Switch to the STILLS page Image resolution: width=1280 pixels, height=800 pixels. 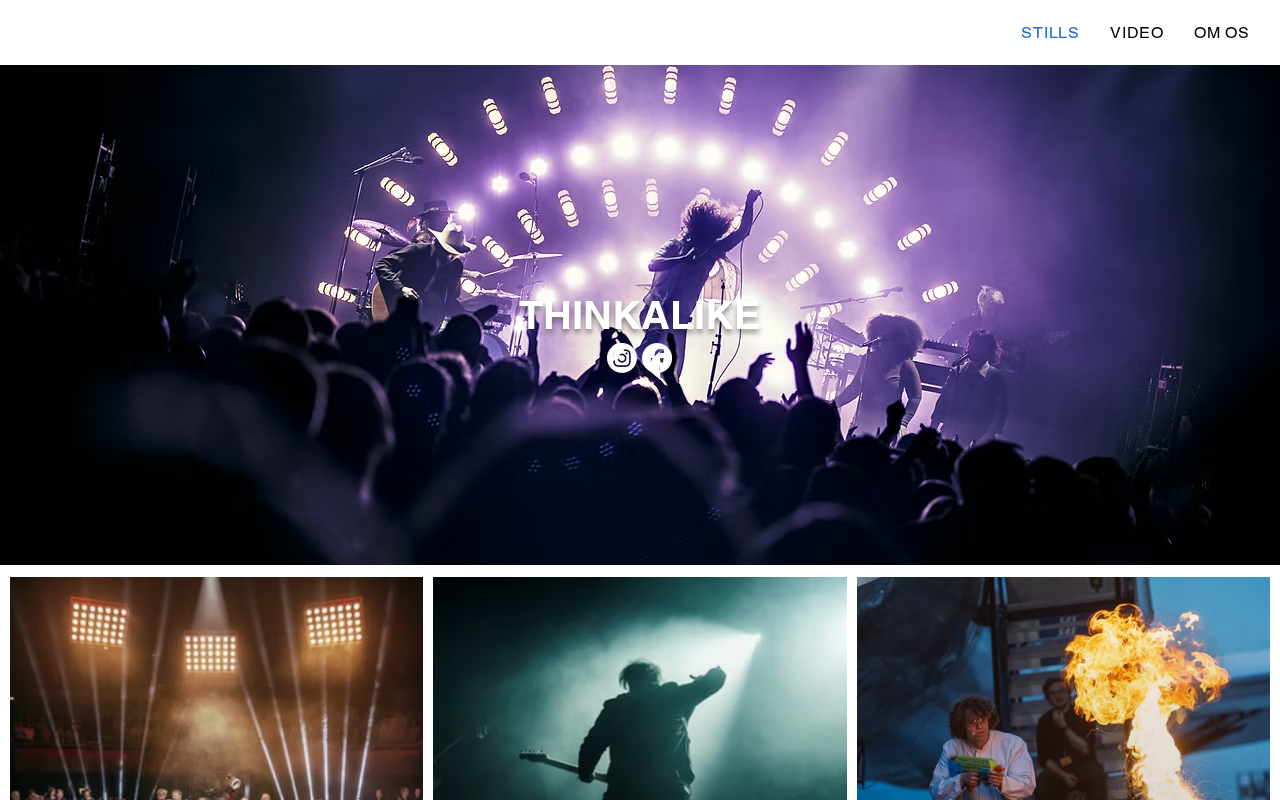pyautogui.click(x=1049, y=33)
